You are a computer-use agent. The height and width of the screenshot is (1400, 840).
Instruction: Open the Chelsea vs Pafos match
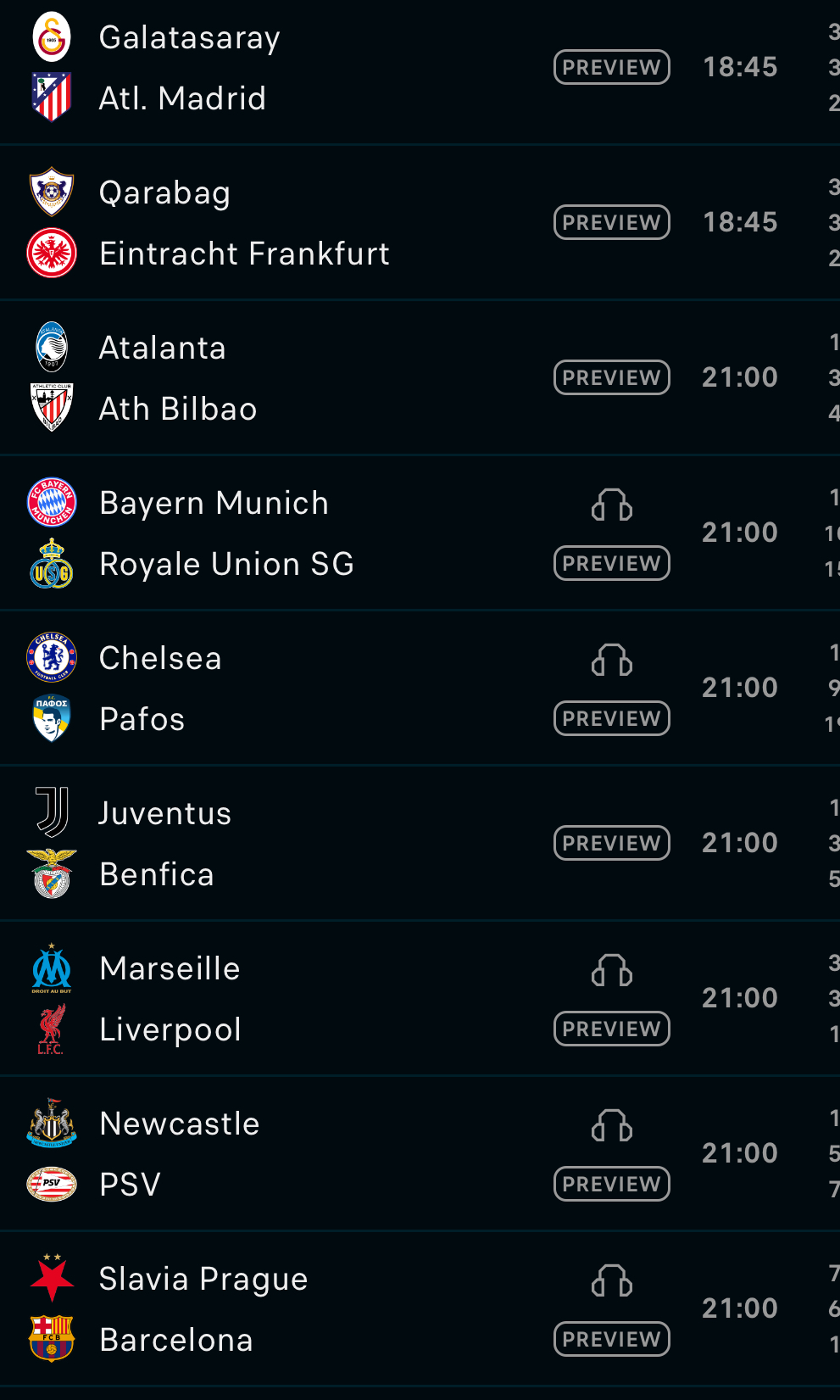click(254, 689)
